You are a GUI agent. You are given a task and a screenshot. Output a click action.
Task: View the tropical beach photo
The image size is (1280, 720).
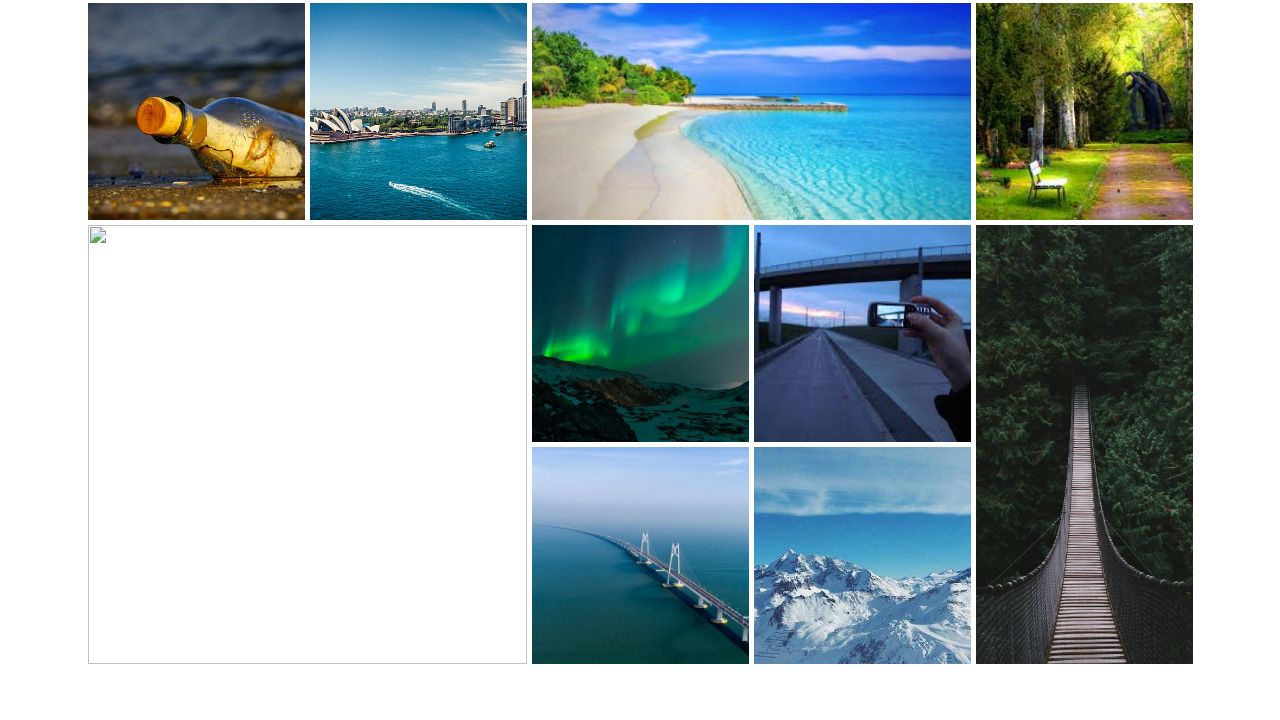click(751, 111)
